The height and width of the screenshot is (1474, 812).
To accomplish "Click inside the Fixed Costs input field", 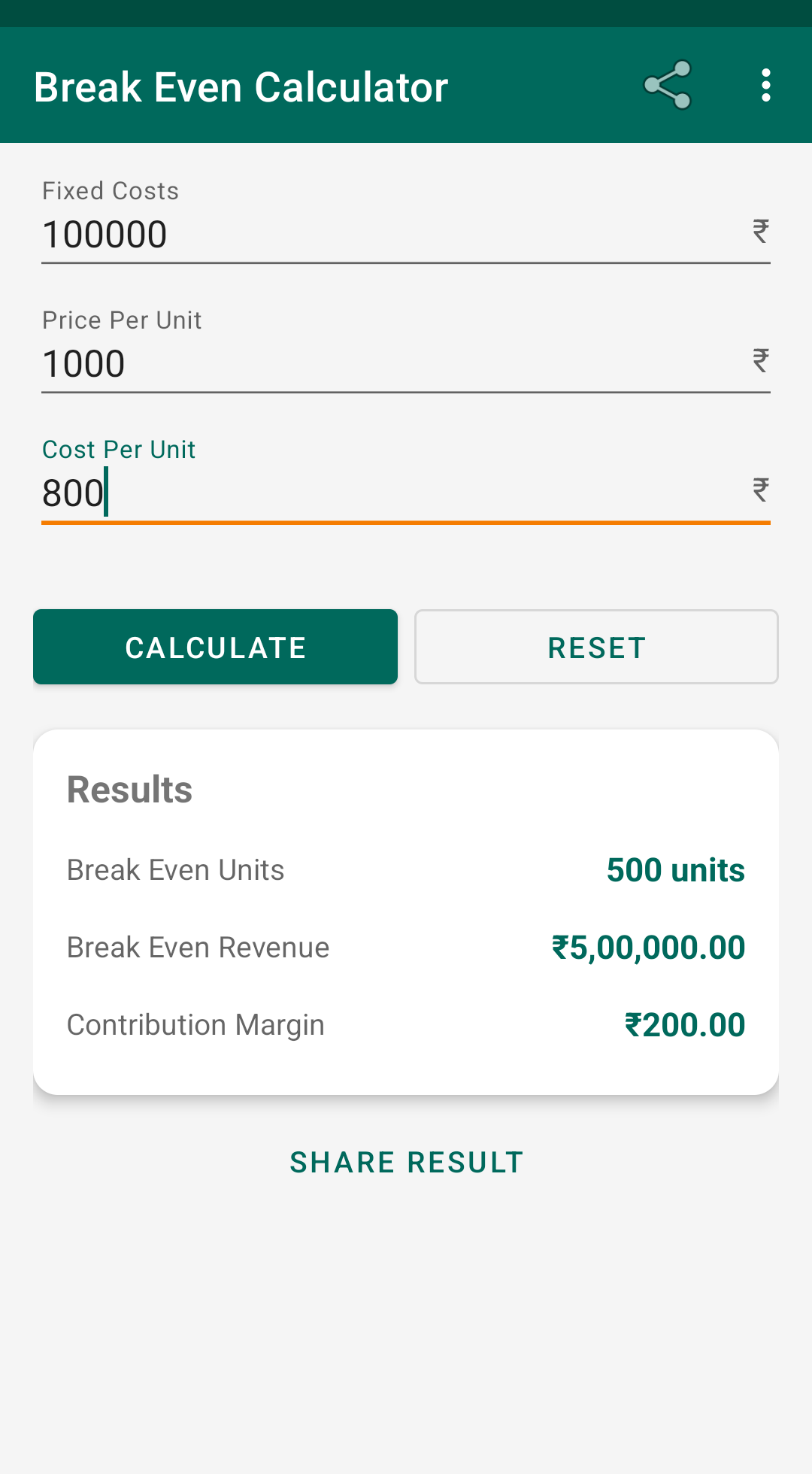I will point(301,234).
